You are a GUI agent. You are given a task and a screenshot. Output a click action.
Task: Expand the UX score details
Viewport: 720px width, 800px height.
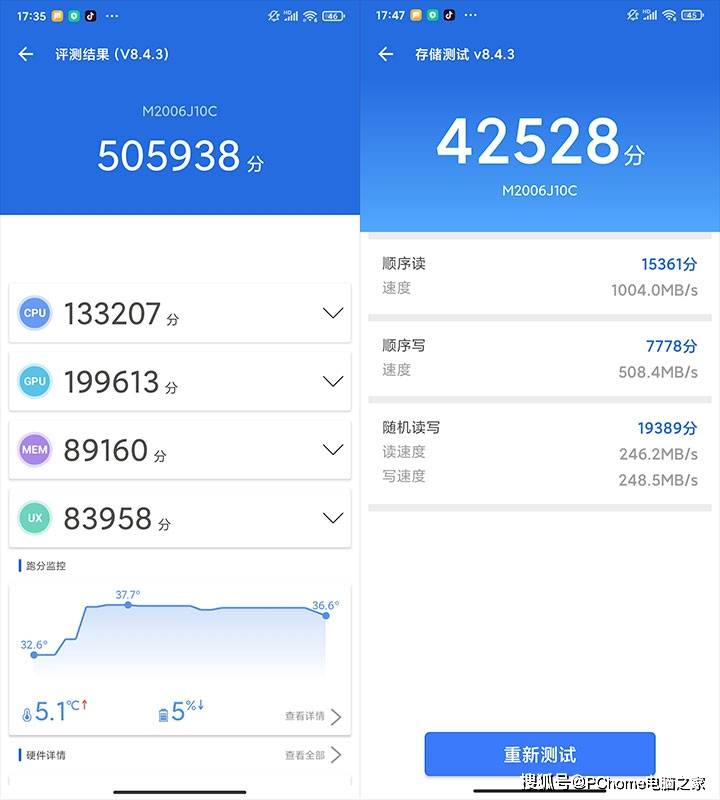[333, 518]
